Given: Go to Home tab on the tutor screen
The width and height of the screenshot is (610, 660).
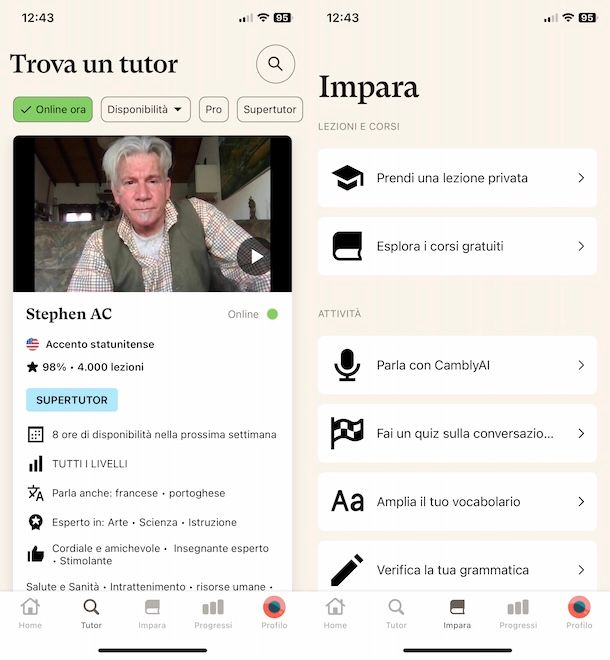Looking at the screenshot, I should 30,613.
